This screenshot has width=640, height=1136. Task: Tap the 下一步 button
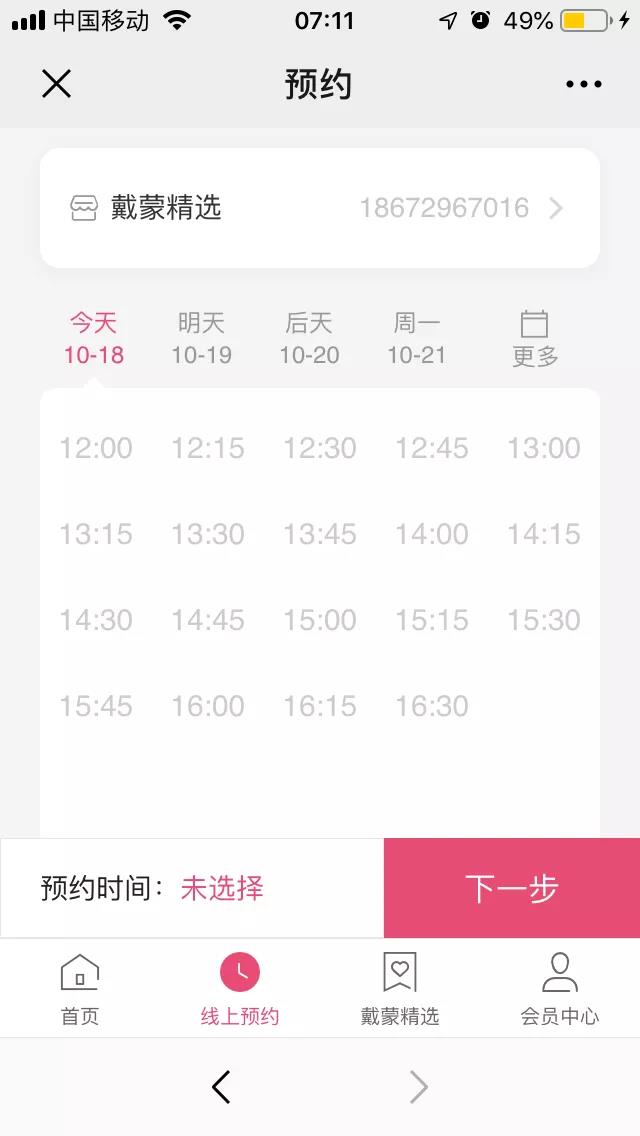(512, 888)
